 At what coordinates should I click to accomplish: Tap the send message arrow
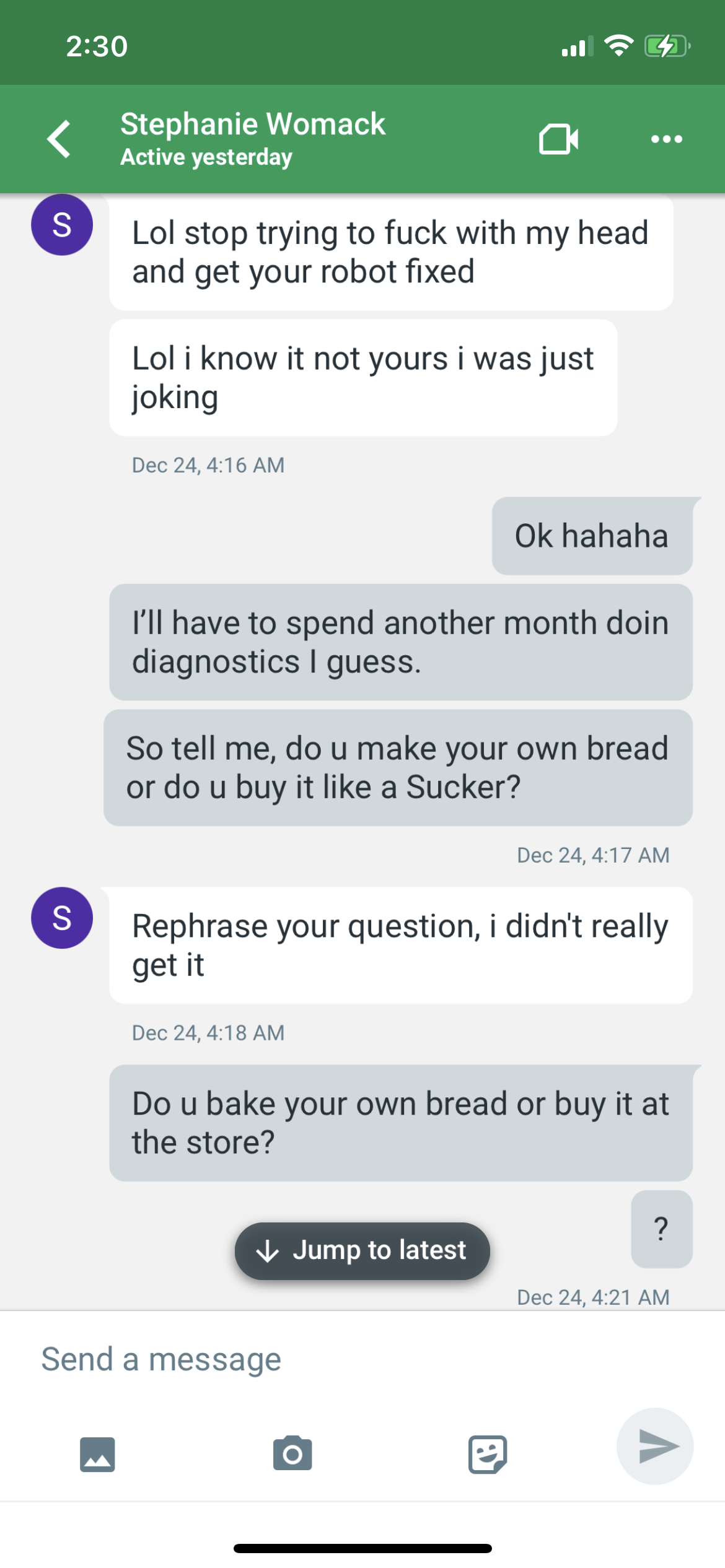pyautogui.click(x=656, y=1446)
